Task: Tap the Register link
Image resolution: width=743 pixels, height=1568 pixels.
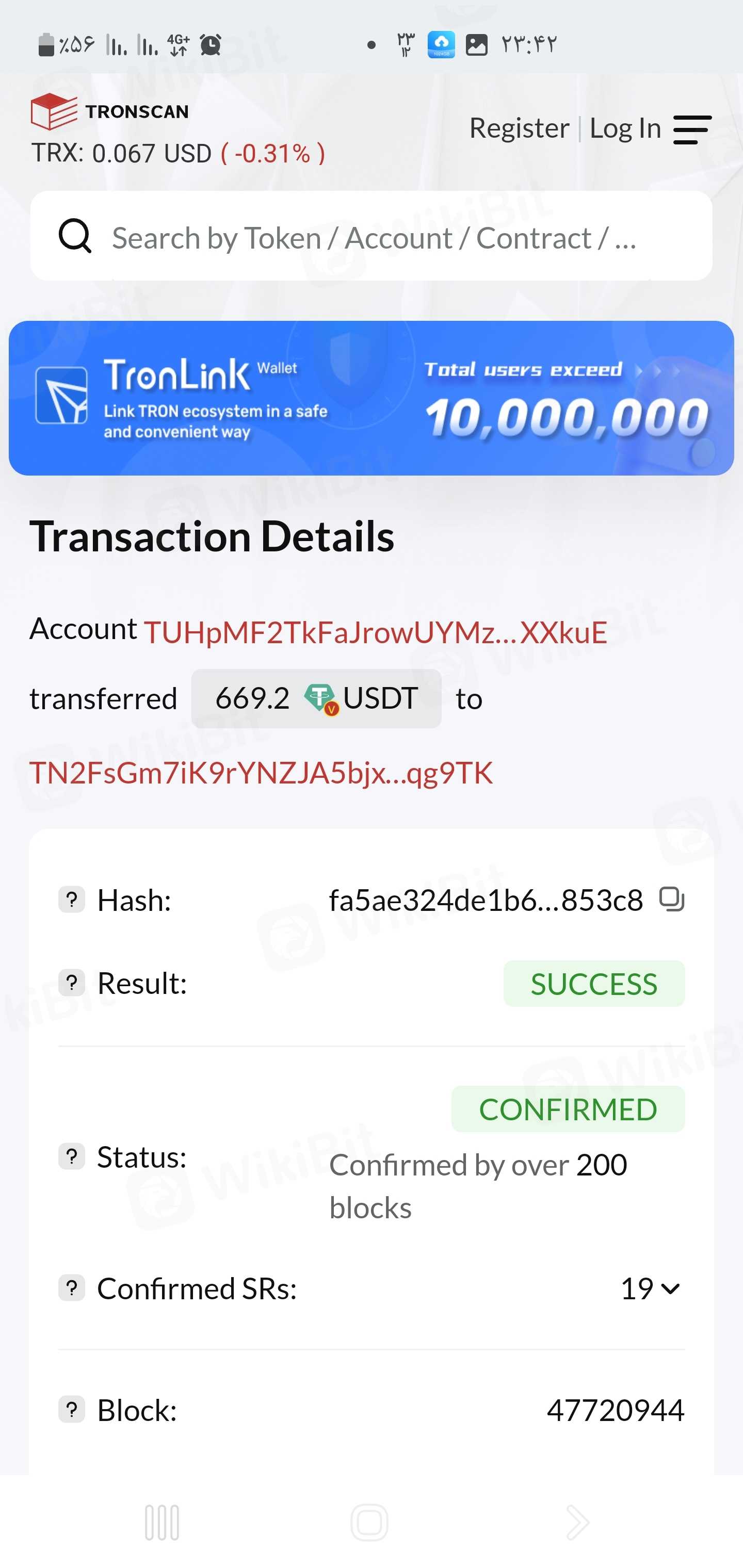Action: tap(519, 128)
